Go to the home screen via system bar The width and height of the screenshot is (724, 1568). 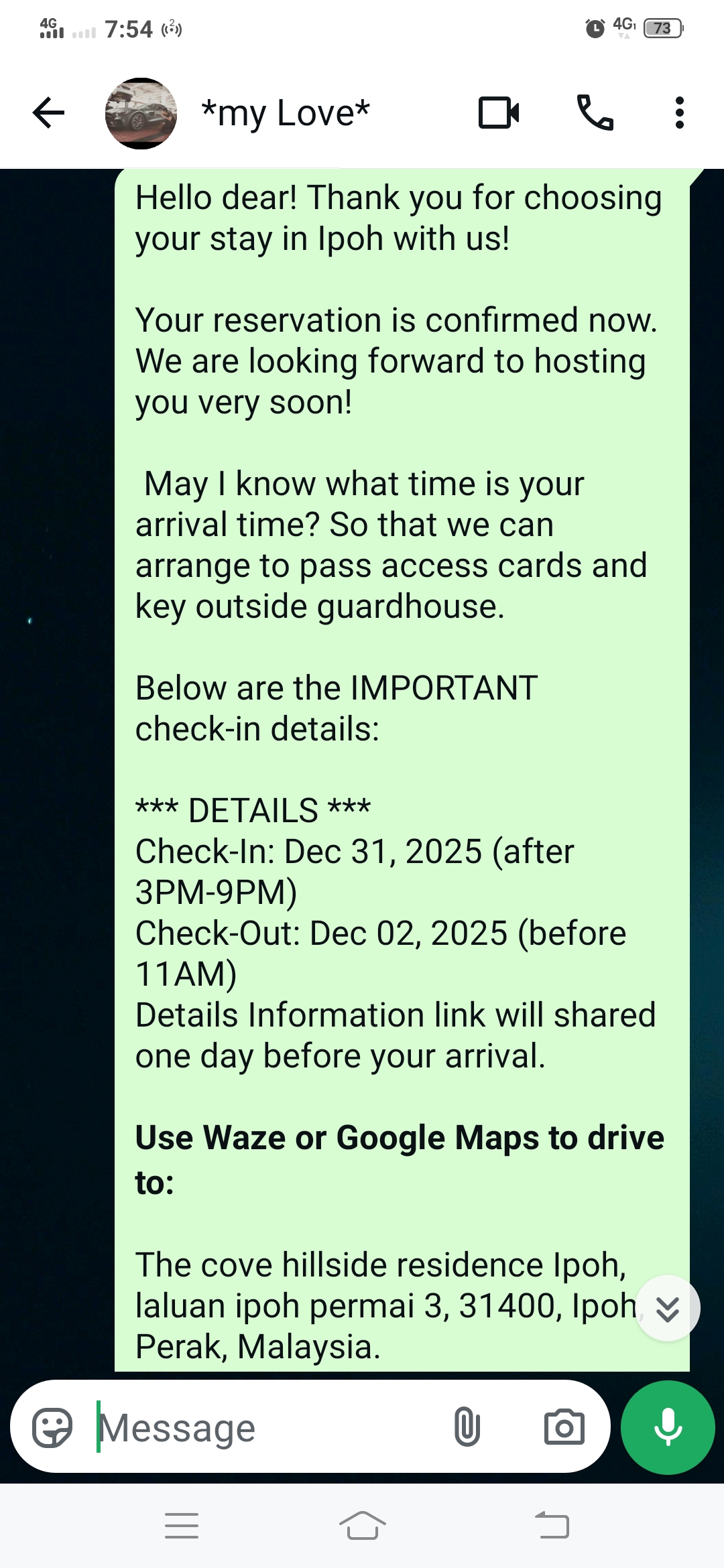362,1526
